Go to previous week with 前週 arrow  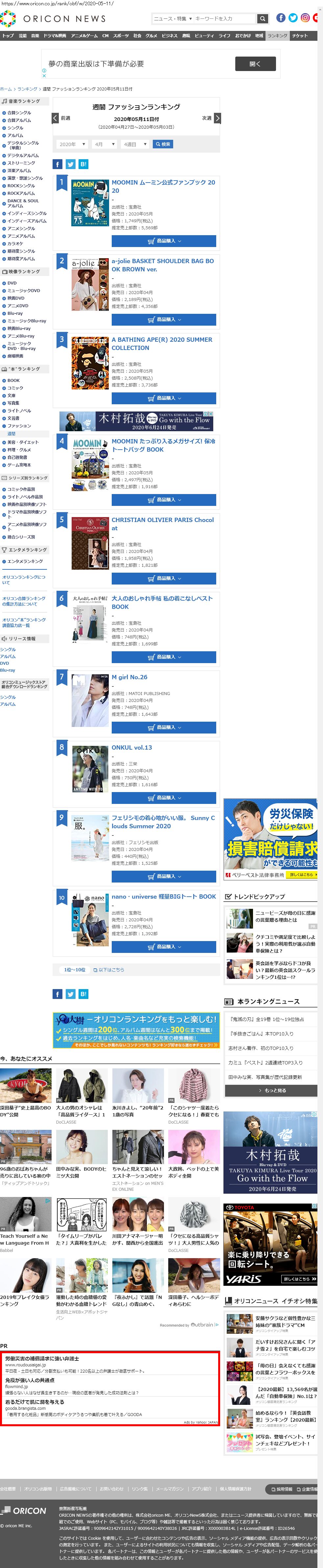tap(55, 118)
